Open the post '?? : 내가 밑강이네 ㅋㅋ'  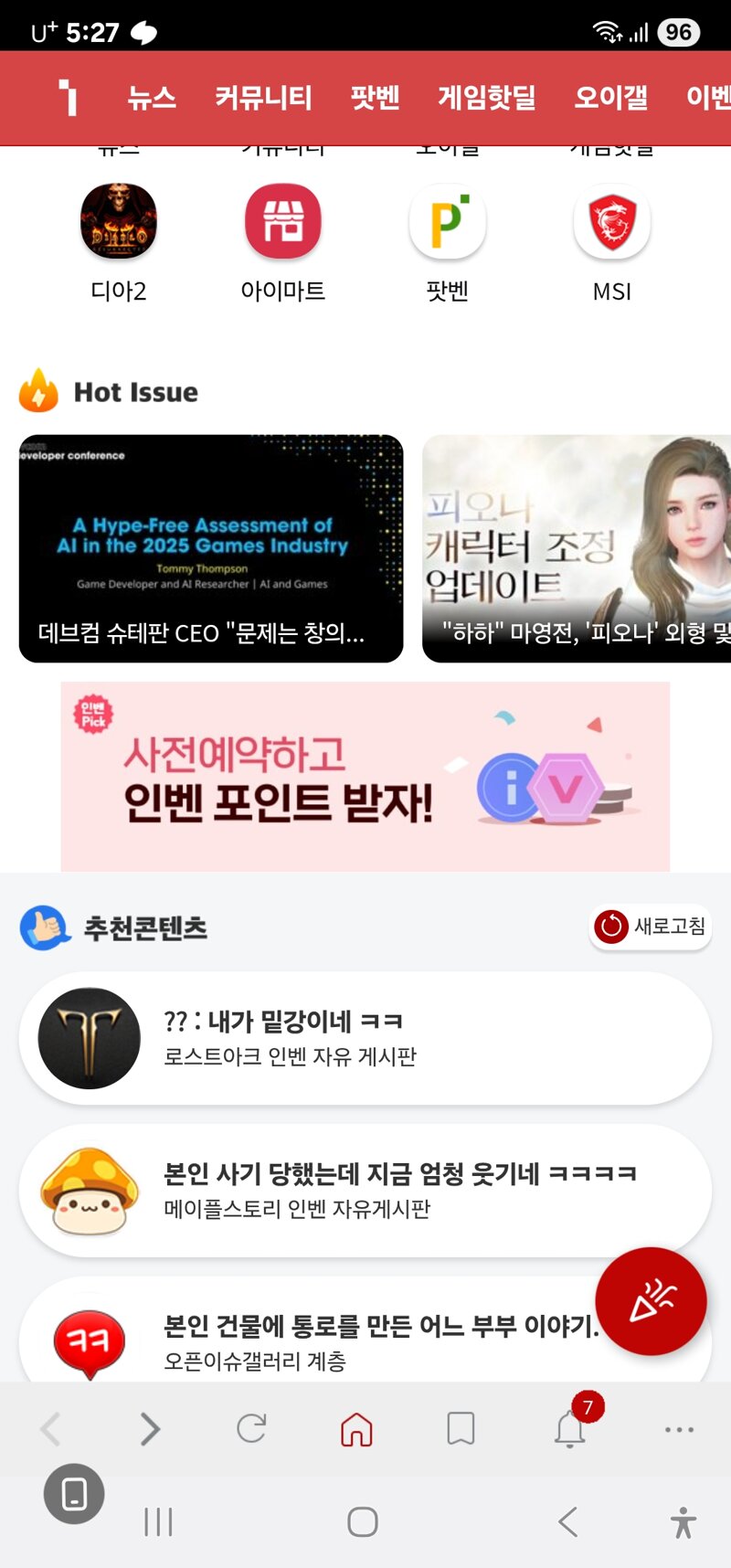365,1038
